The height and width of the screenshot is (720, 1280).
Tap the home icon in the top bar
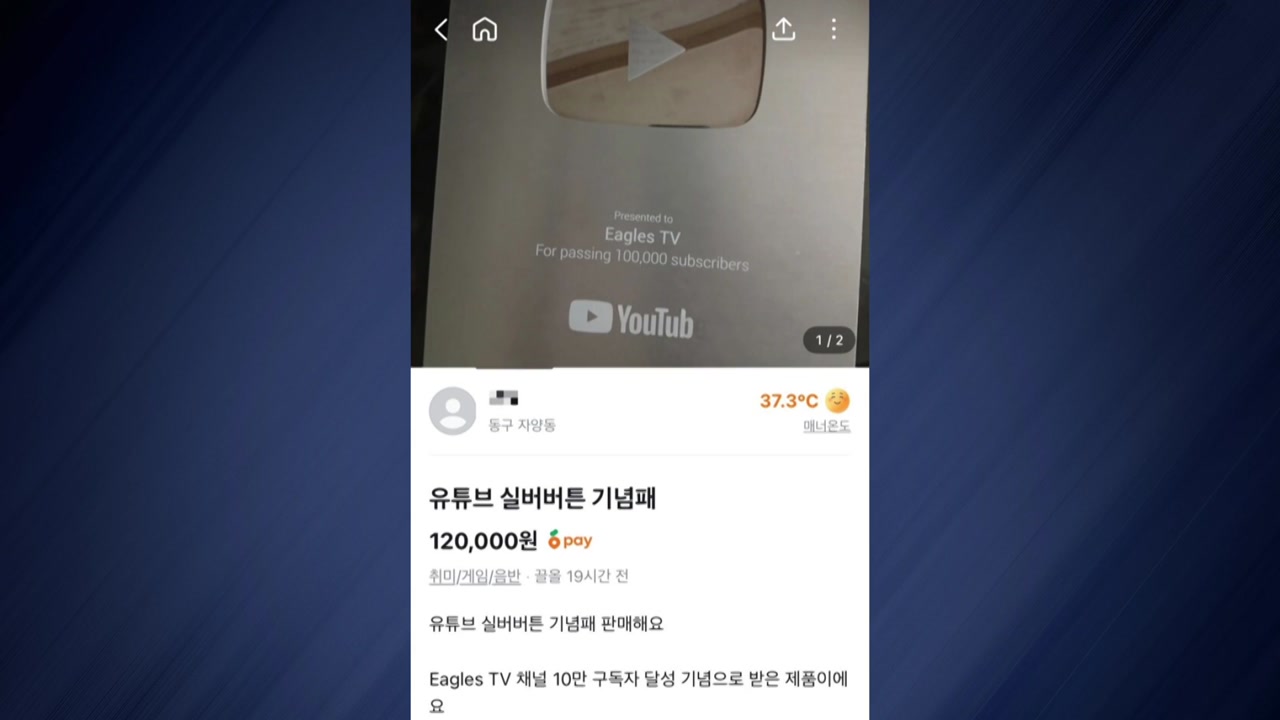pyautogui.click(x=484, y=30)
